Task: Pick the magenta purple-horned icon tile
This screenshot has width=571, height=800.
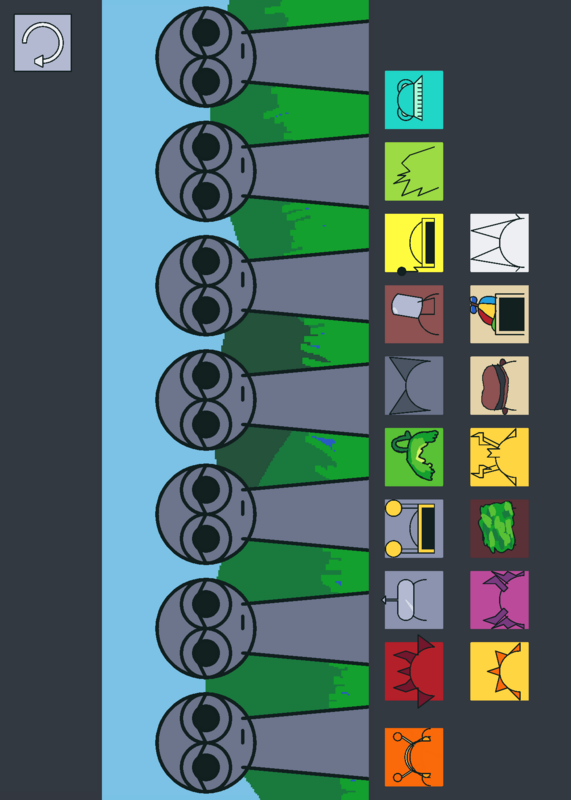Action: [499, 600]
